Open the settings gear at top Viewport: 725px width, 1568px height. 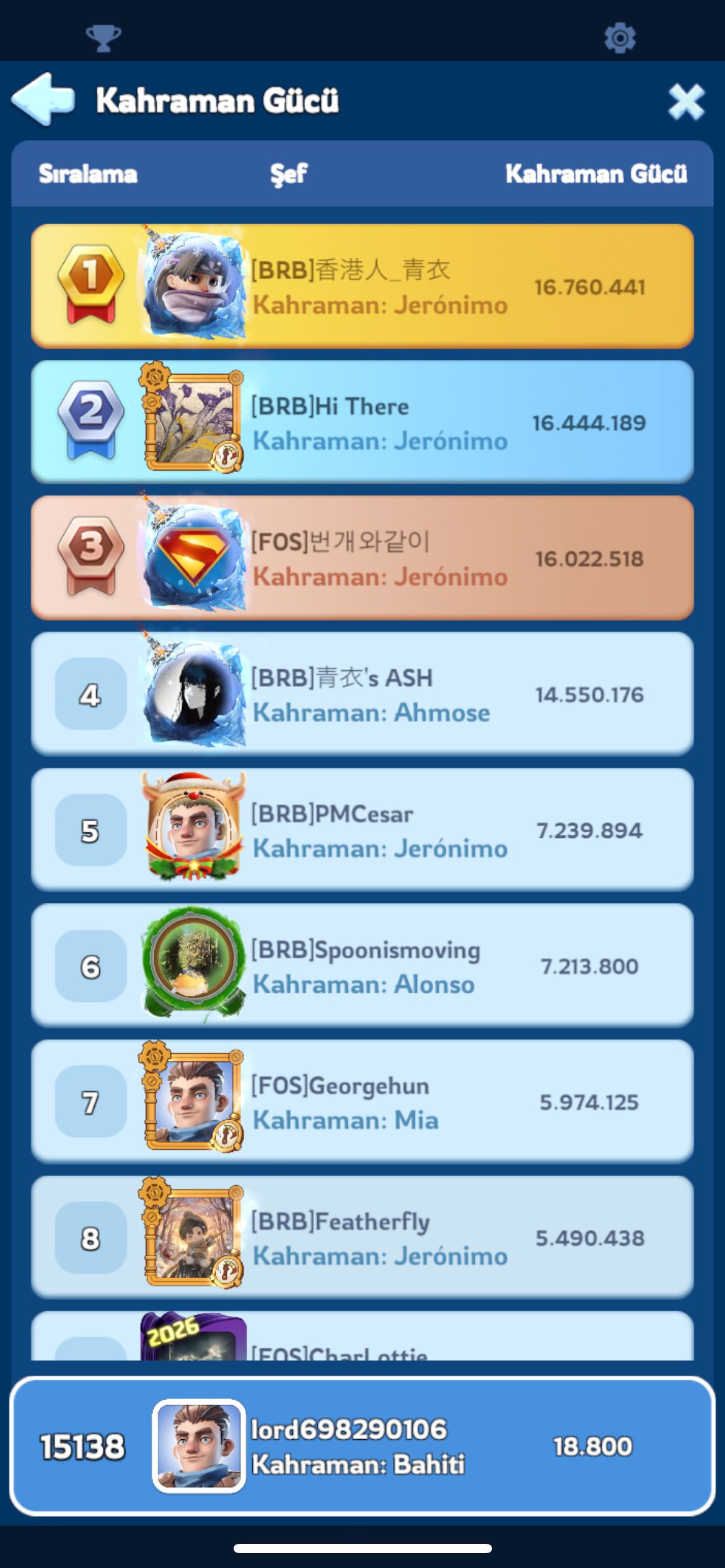tap(620, 38)
